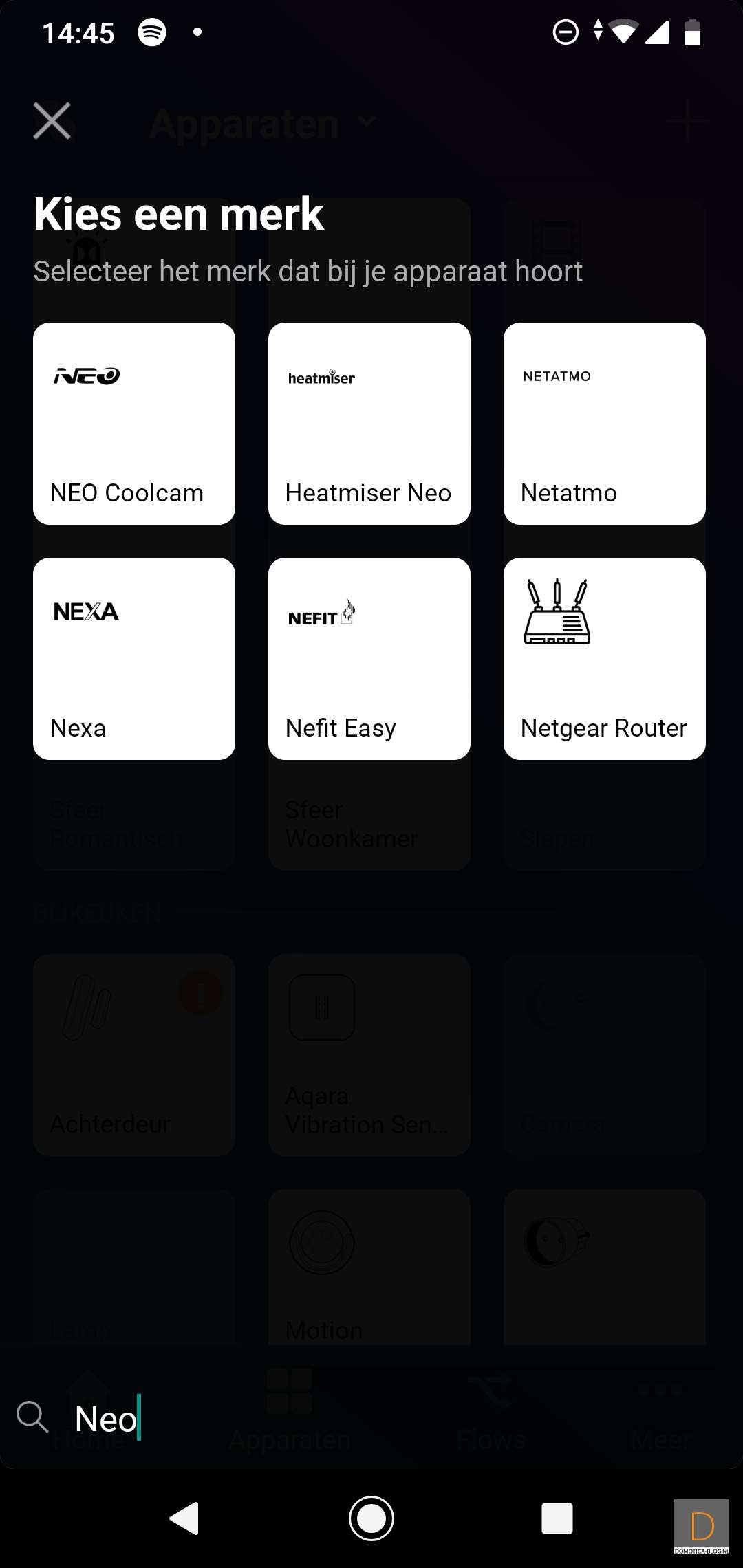Choose the Netgear Router card
The height and width of the screenshot is (1568, 743).
[x=605, y=659]
